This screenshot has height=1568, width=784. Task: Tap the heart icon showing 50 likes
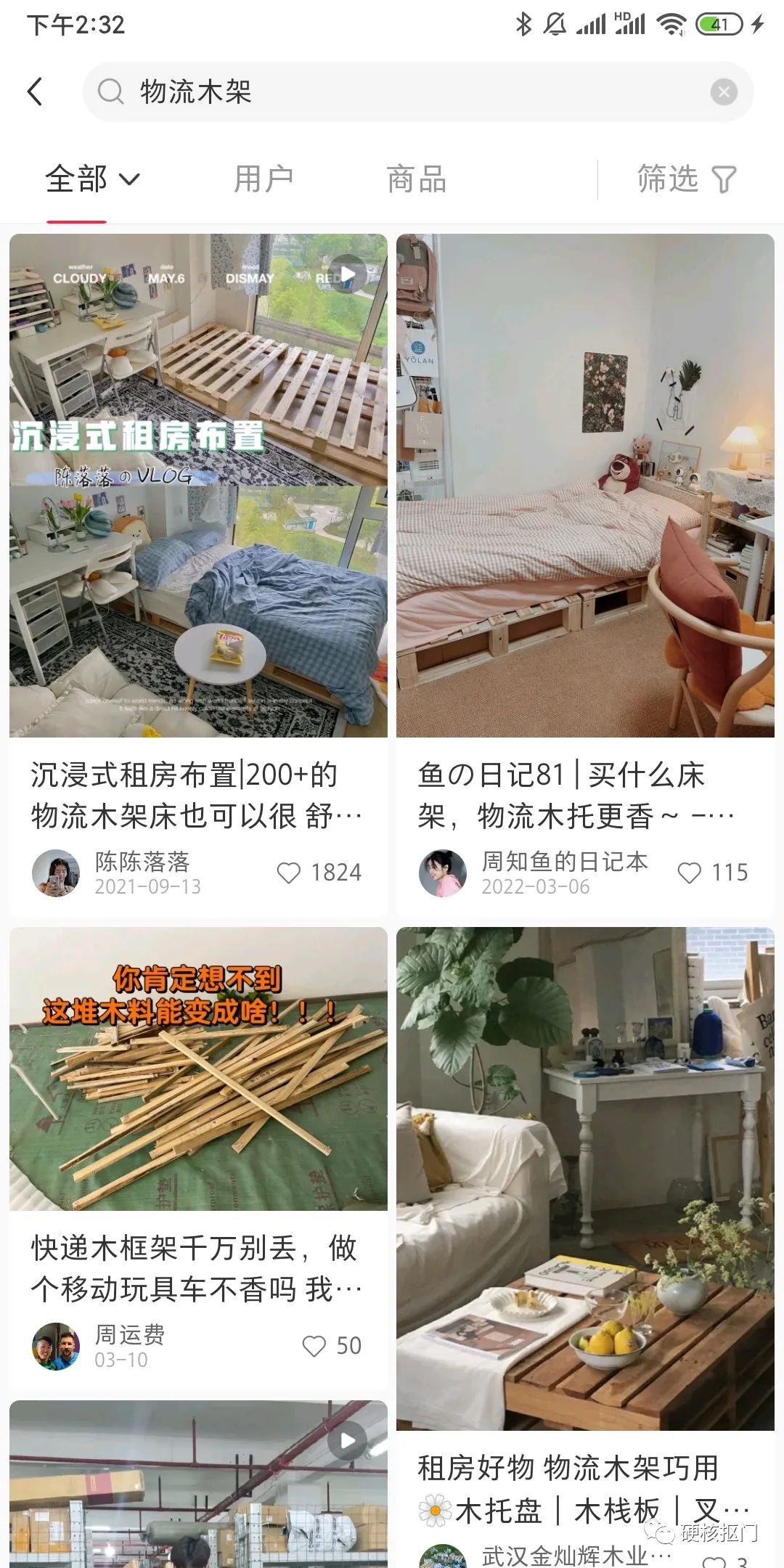coord(315,1346)
